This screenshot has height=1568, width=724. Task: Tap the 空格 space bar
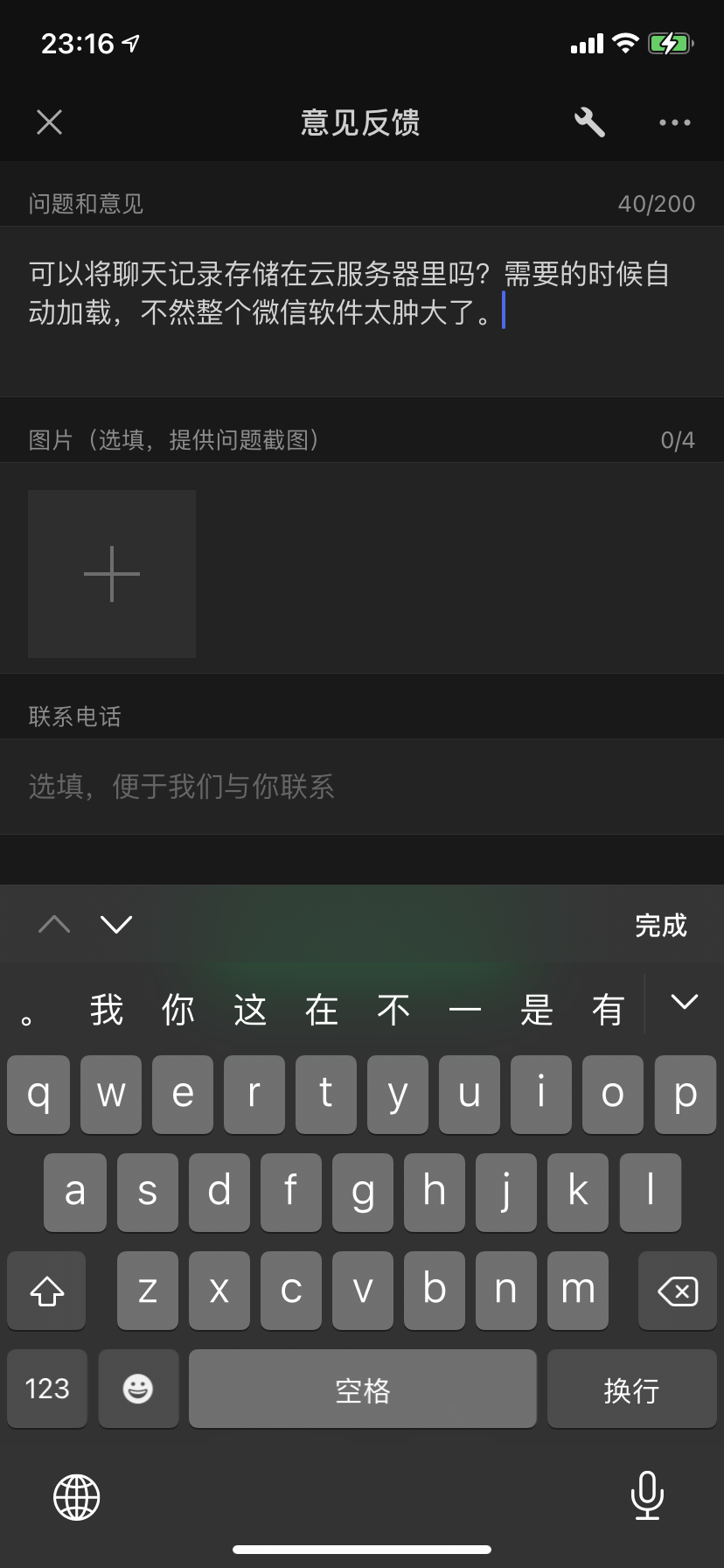[x=362, y=1389]
